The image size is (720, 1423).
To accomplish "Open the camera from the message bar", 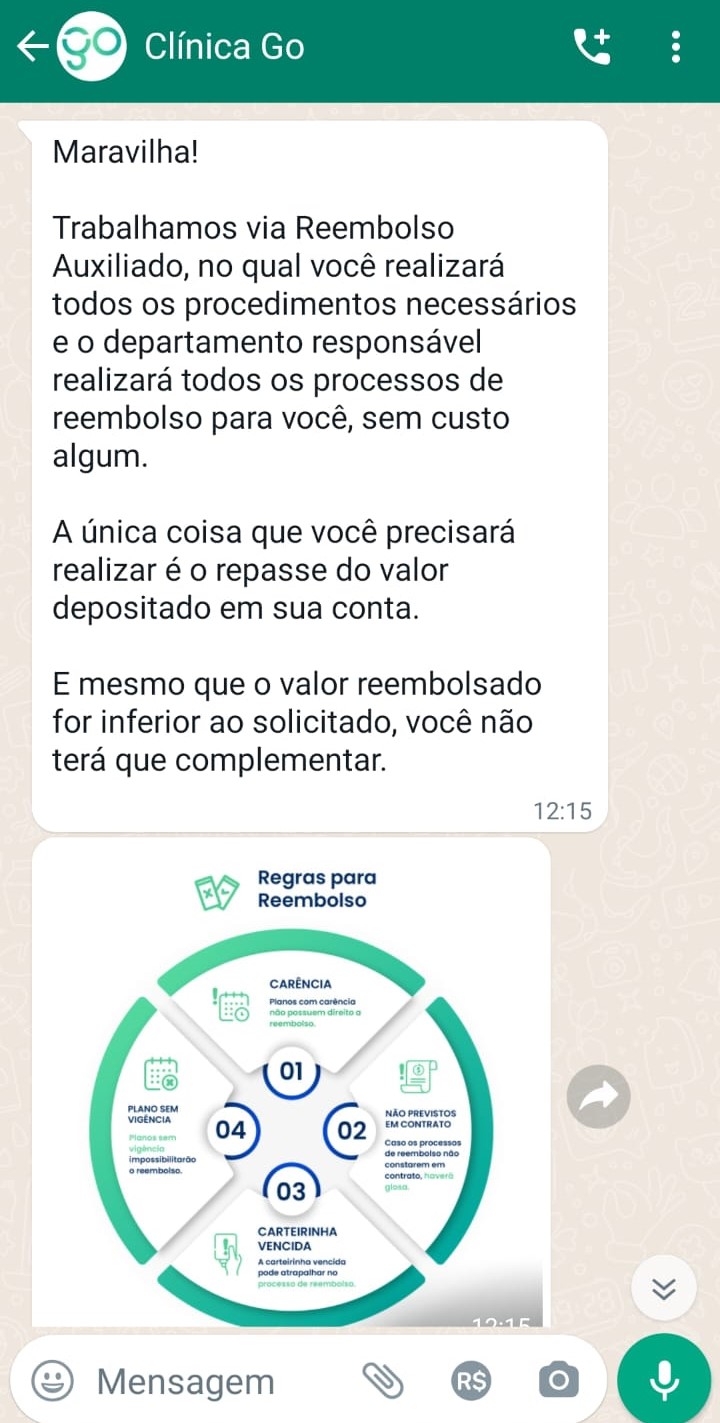I will [558, 1379].
